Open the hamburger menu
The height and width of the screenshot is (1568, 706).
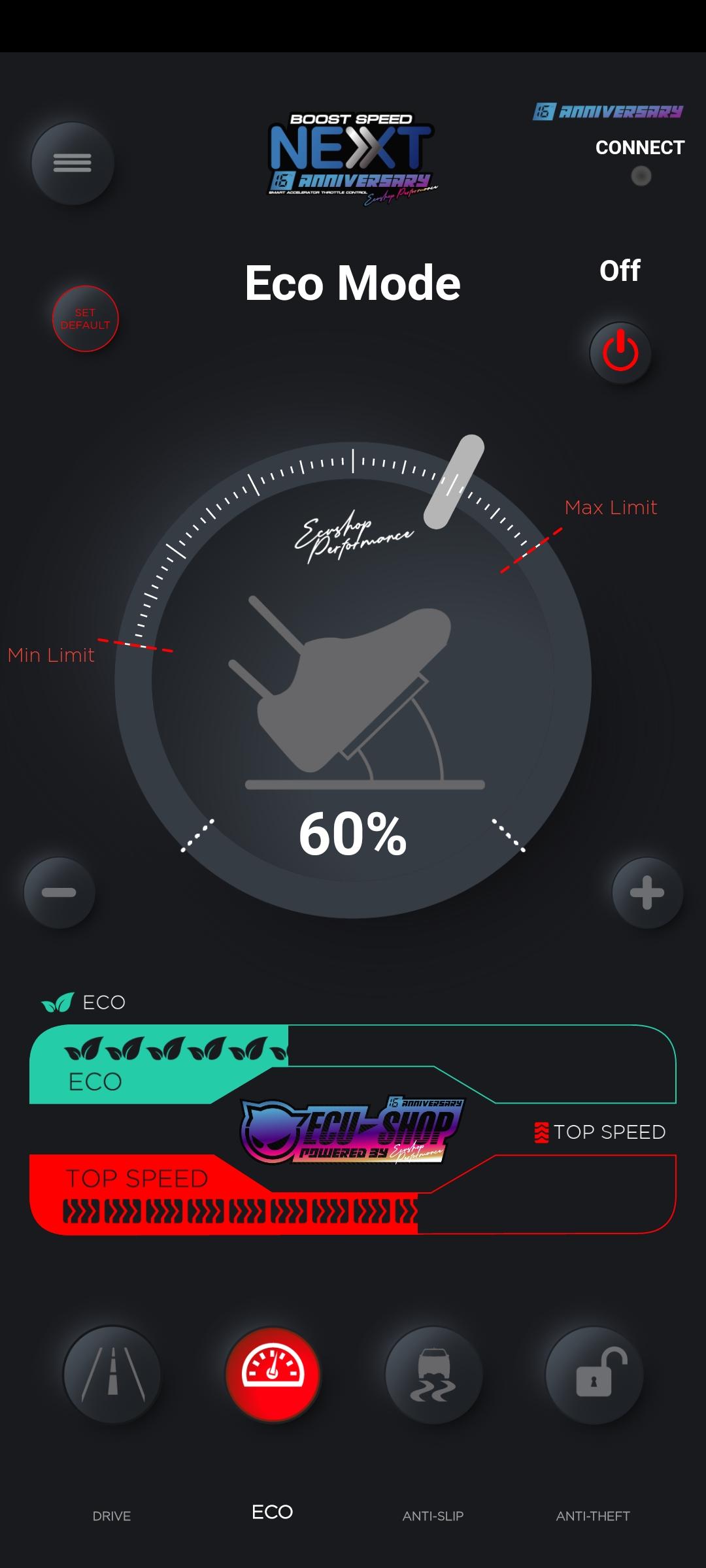pos(73,163)
